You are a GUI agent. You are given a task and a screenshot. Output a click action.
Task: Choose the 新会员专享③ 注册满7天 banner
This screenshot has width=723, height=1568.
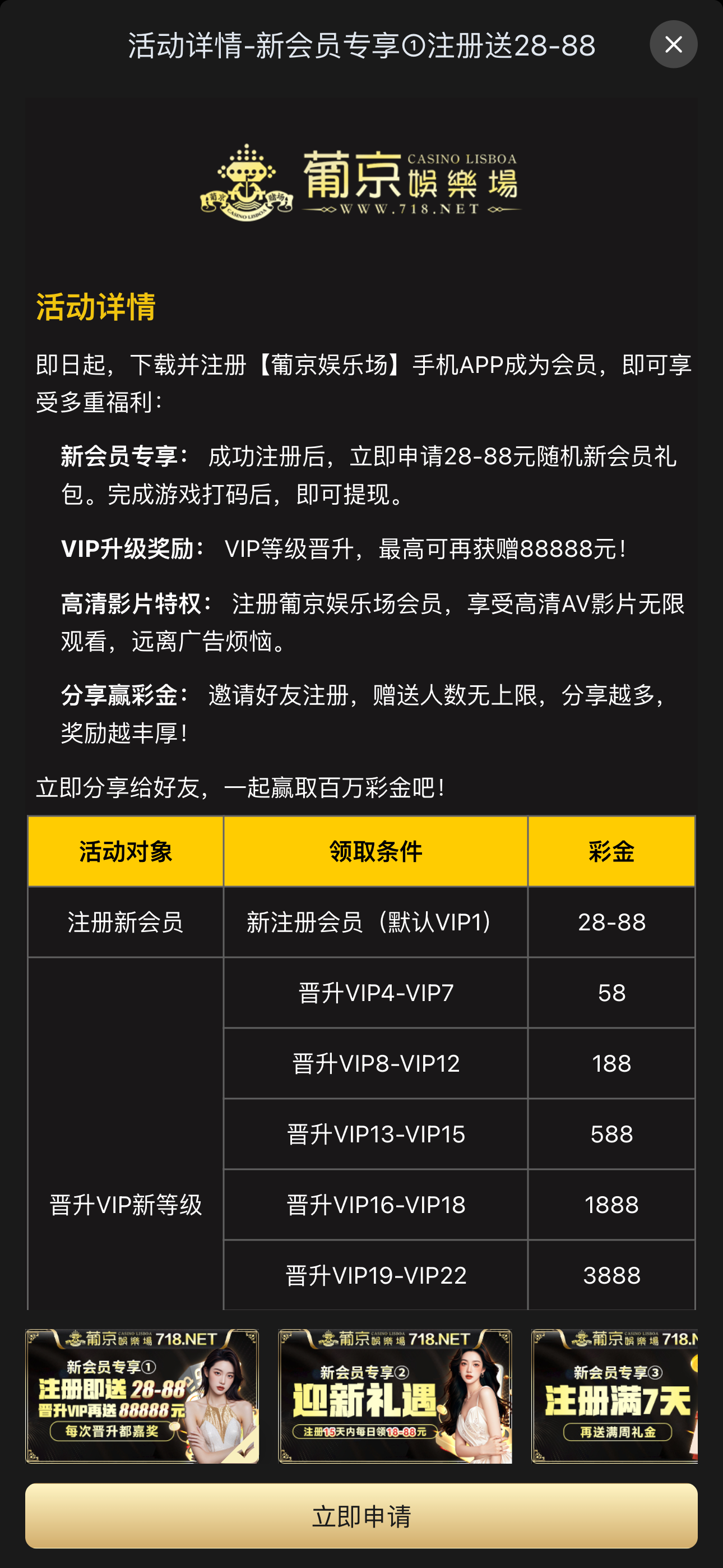tap(615, 1396)
